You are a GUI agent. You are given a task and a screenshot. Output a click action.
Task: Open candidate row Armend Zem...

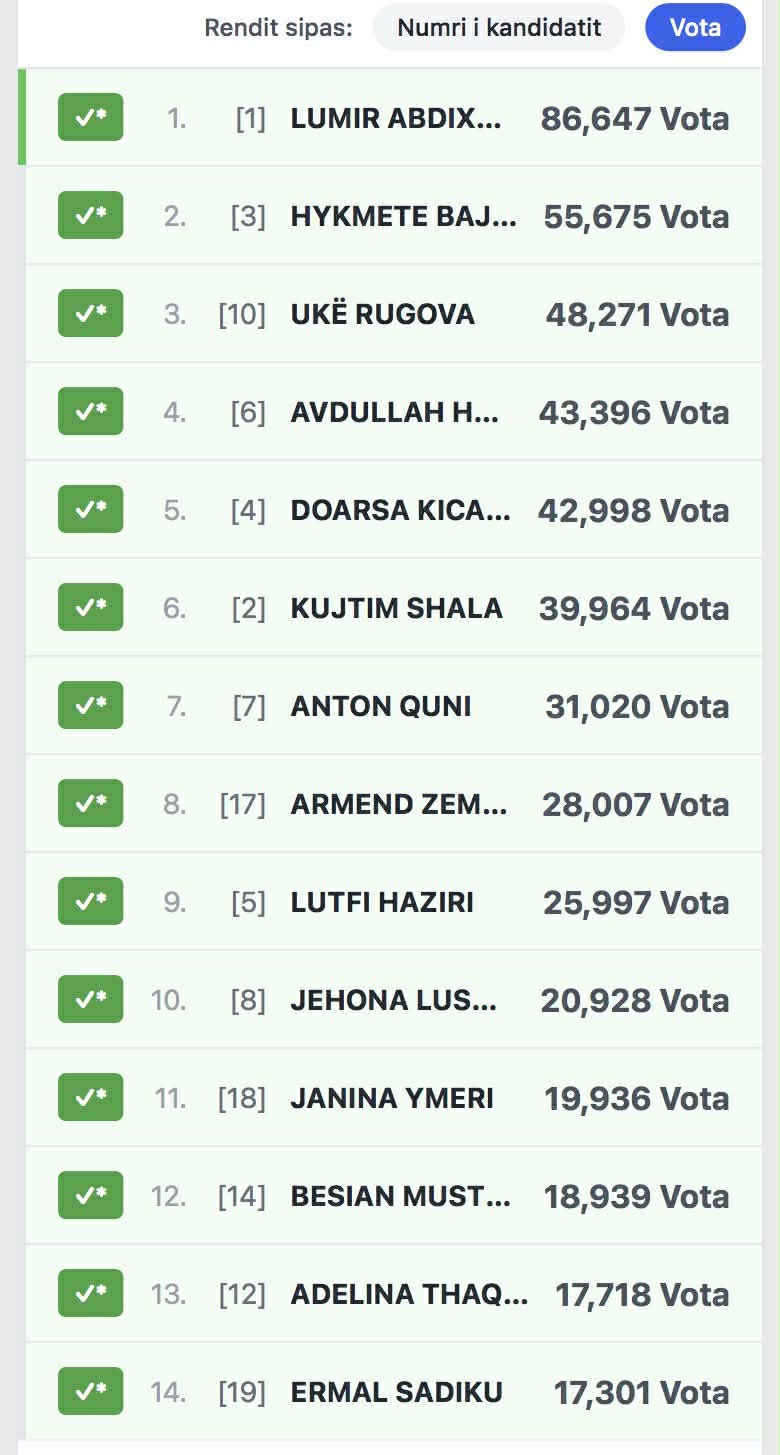tap(398, 805)
